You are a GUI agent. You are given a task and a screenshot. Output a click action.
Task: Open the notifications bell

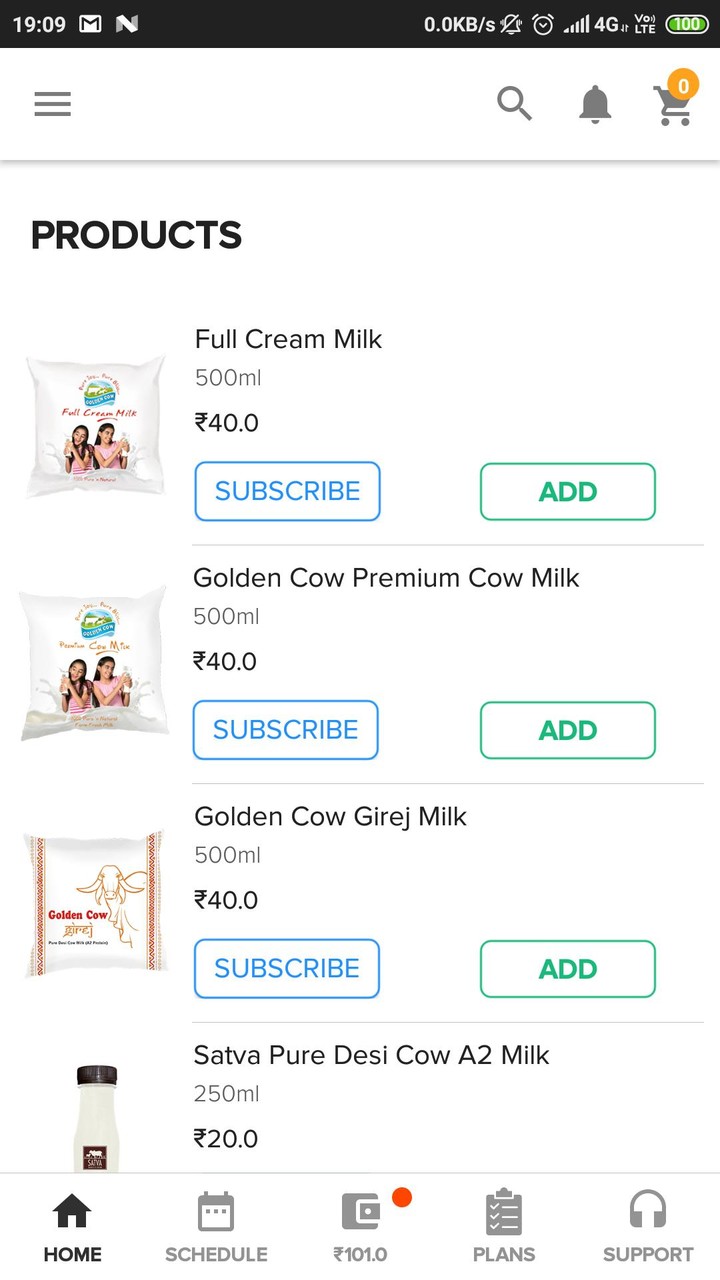(595, 104)
